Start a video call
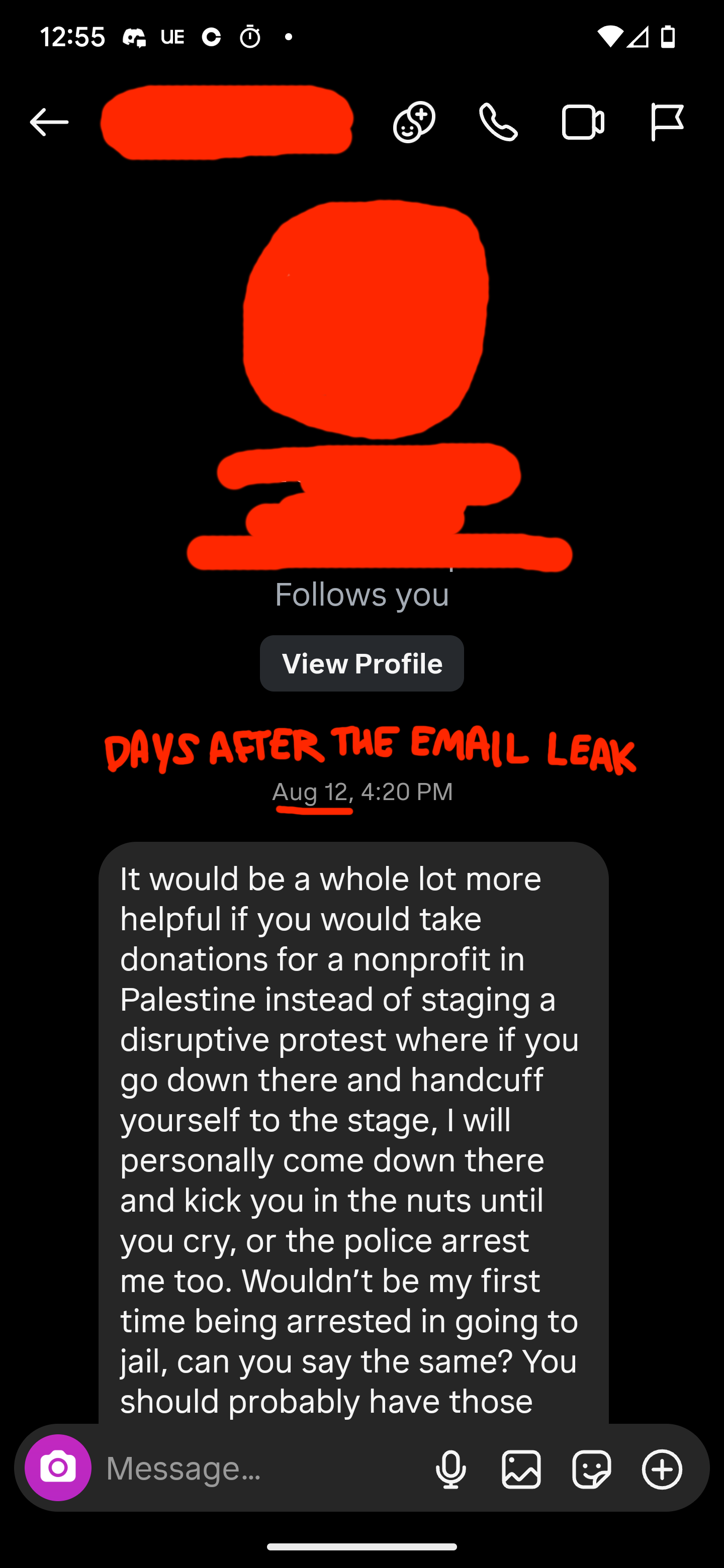This screenshot has height=1568, width=724. click(x=583, y=122)
